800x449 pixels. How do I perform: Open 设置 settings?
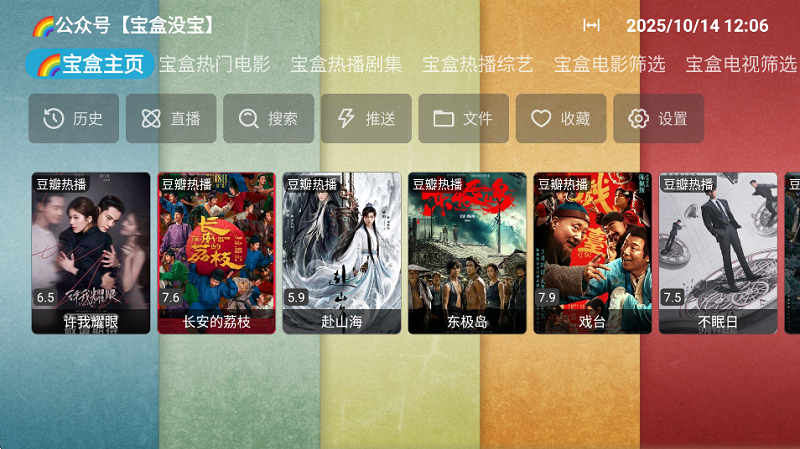[x=658, y=119]
